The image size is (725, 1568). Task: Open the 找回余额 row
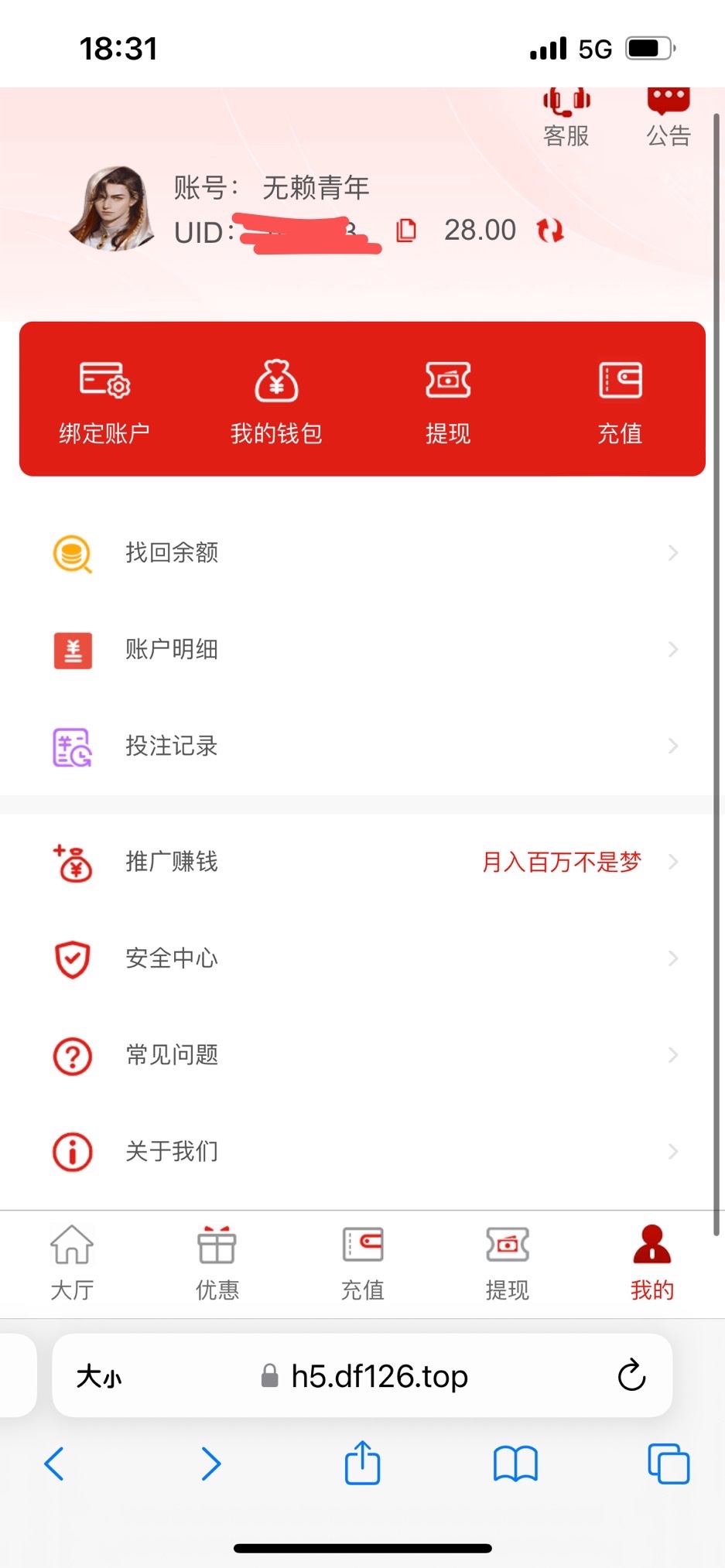(362, 553)
